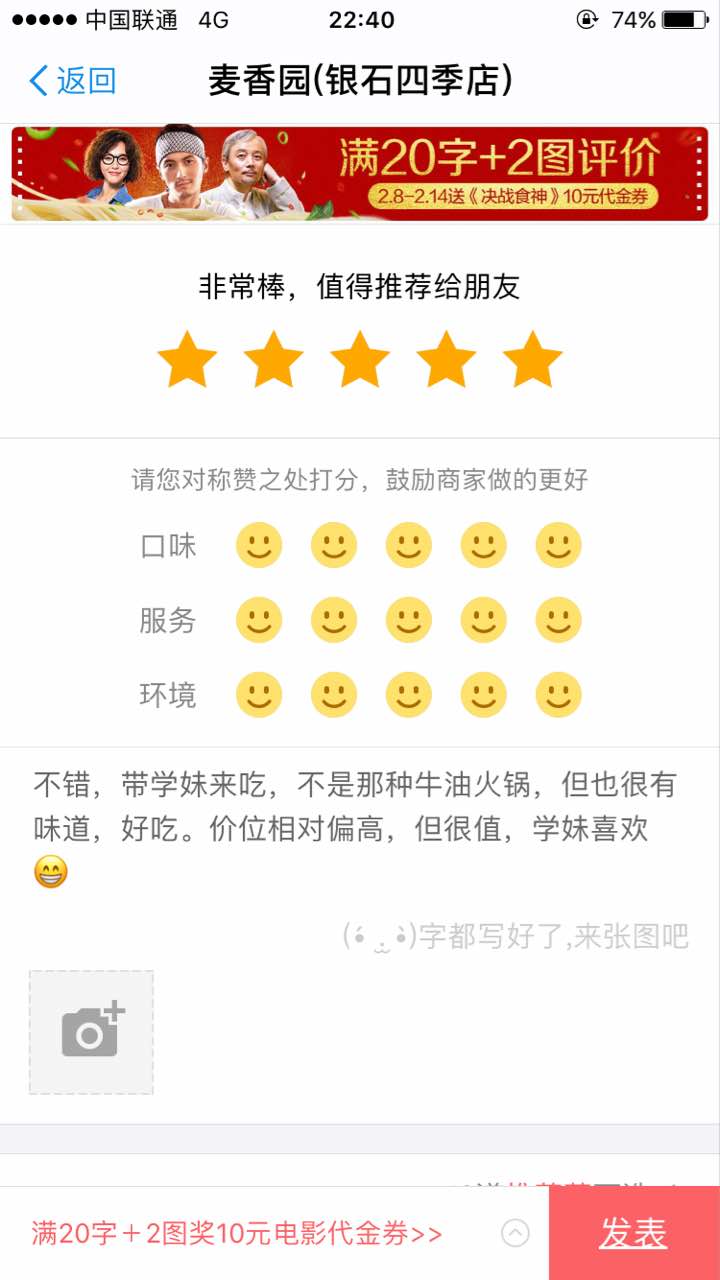Rate 服务 with the third smiley
The image size is (720, 1280).
pyautogui.click(x=408, y=620)
